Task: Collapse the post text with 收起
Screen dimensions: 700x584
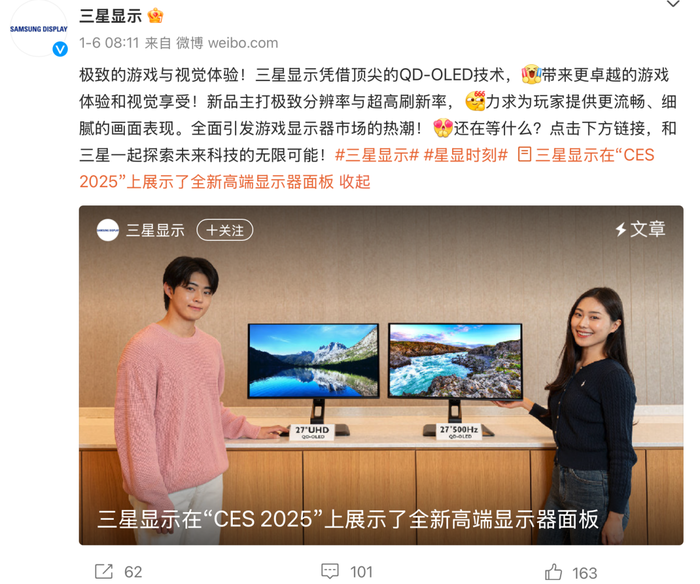Action: (355, 181)
